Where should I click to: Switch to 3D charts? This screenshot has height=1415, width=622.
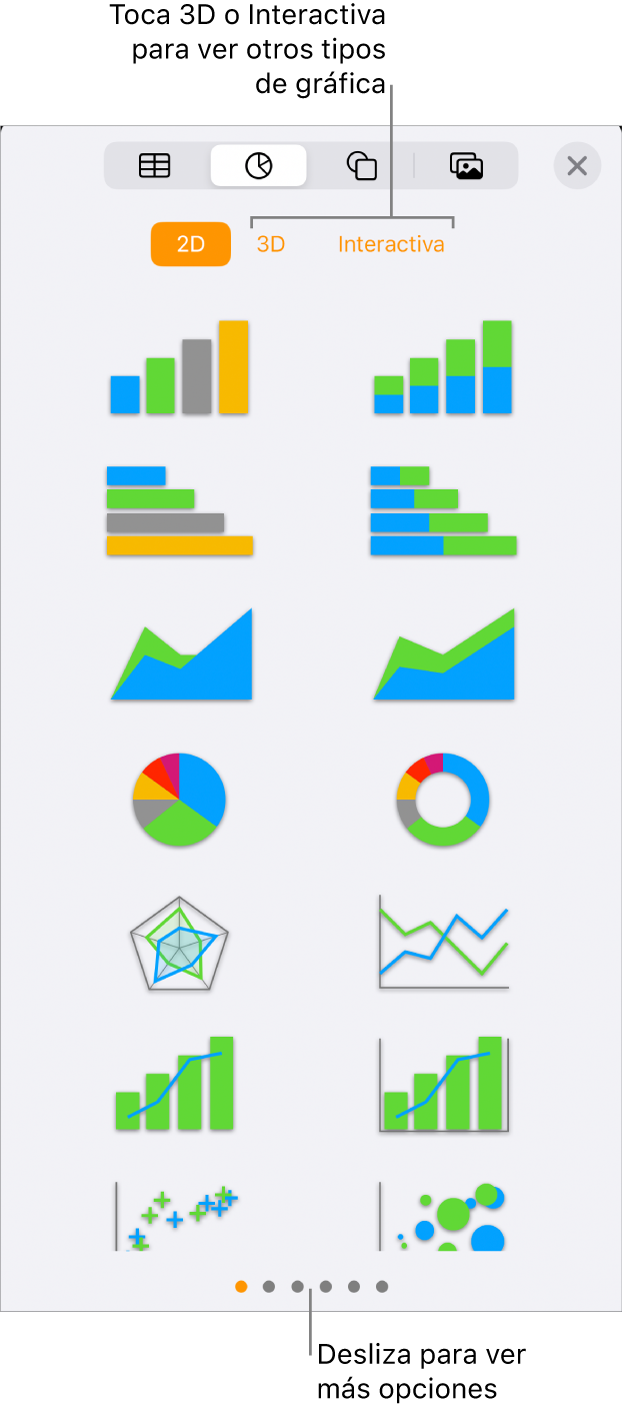point(271,244)
